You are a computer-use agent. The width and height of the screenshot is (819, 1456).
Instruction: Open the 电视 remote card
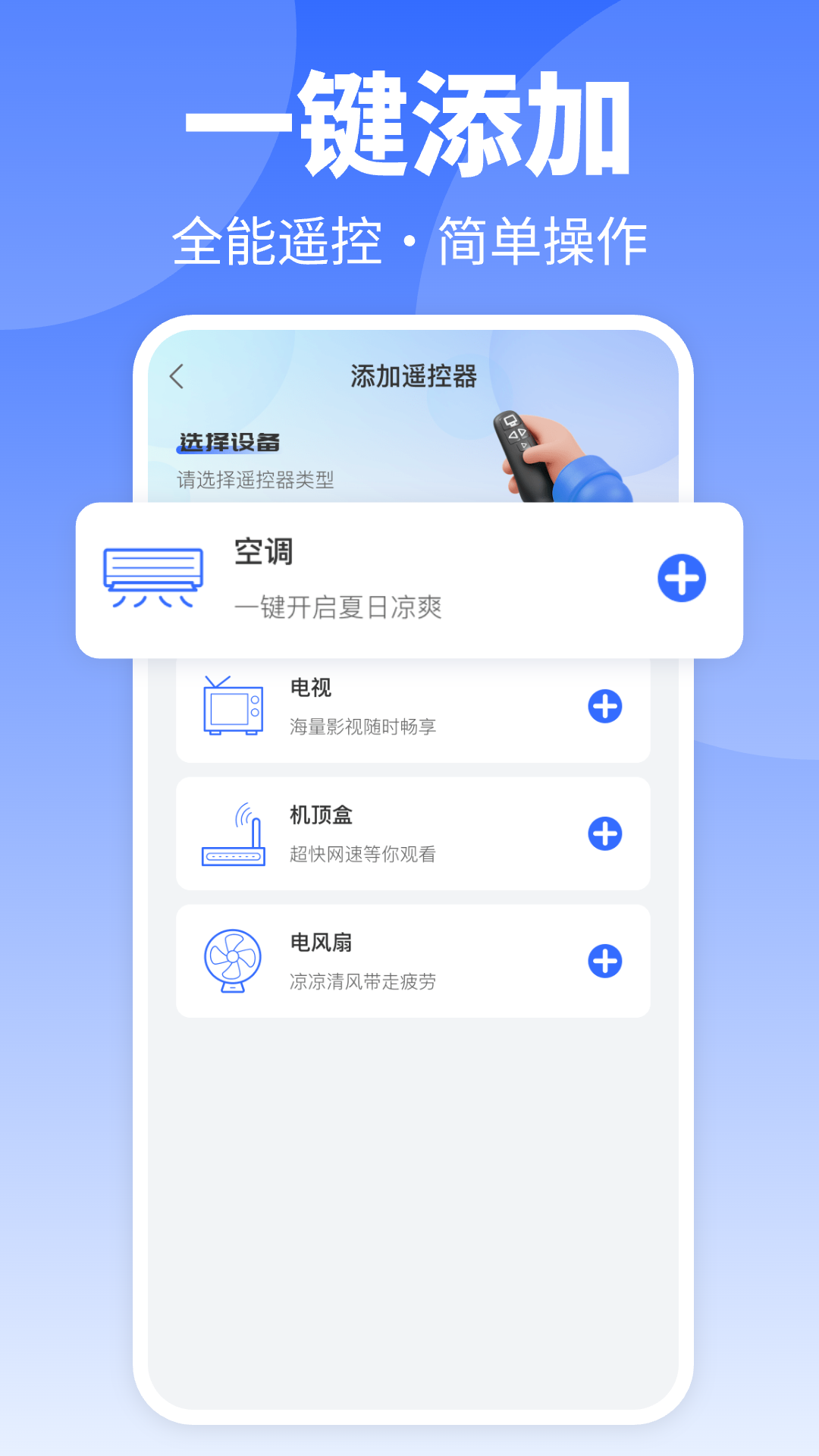click(x=413, y=707)
